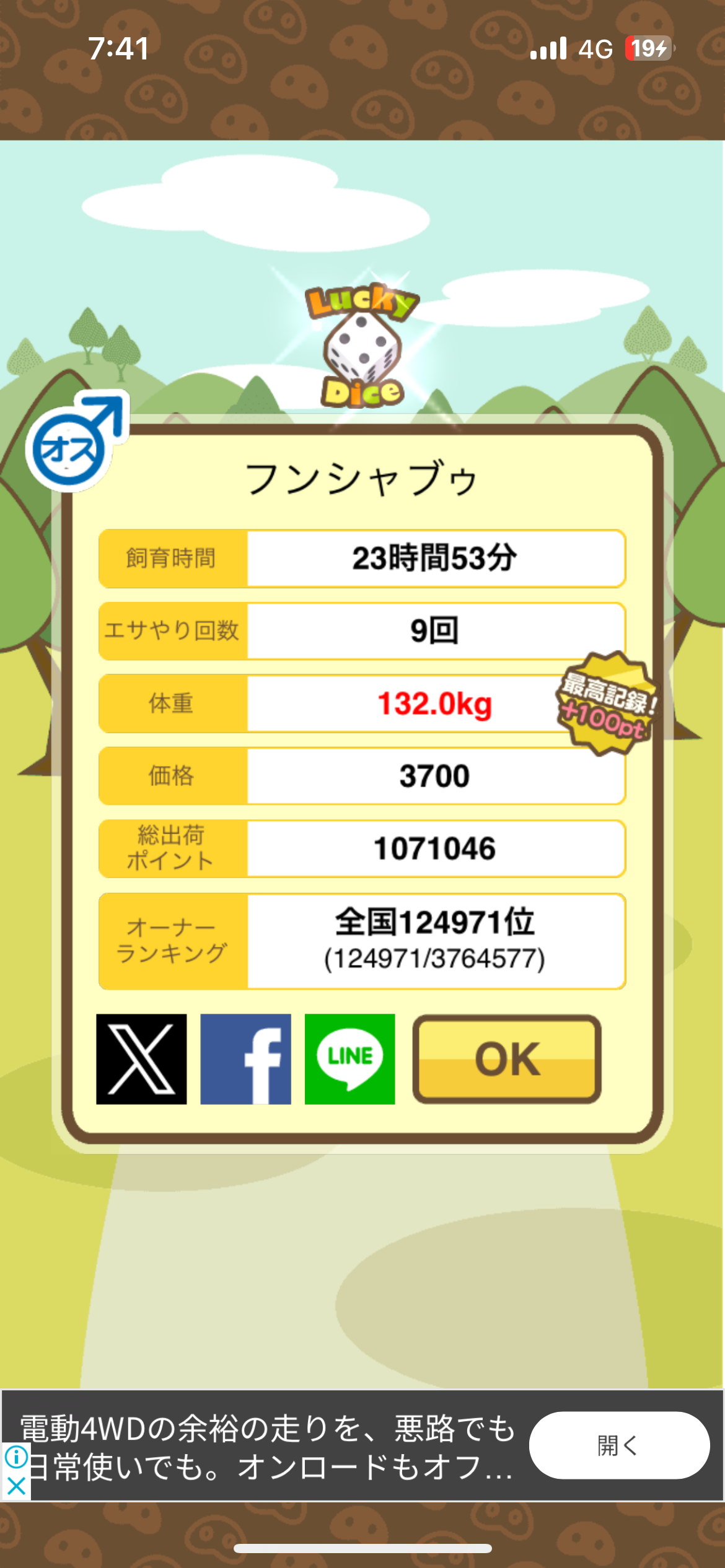Share the result via LINE
Viewport: 725px width, 1568px height.
pyautogui.click(x=349, y=1058)
